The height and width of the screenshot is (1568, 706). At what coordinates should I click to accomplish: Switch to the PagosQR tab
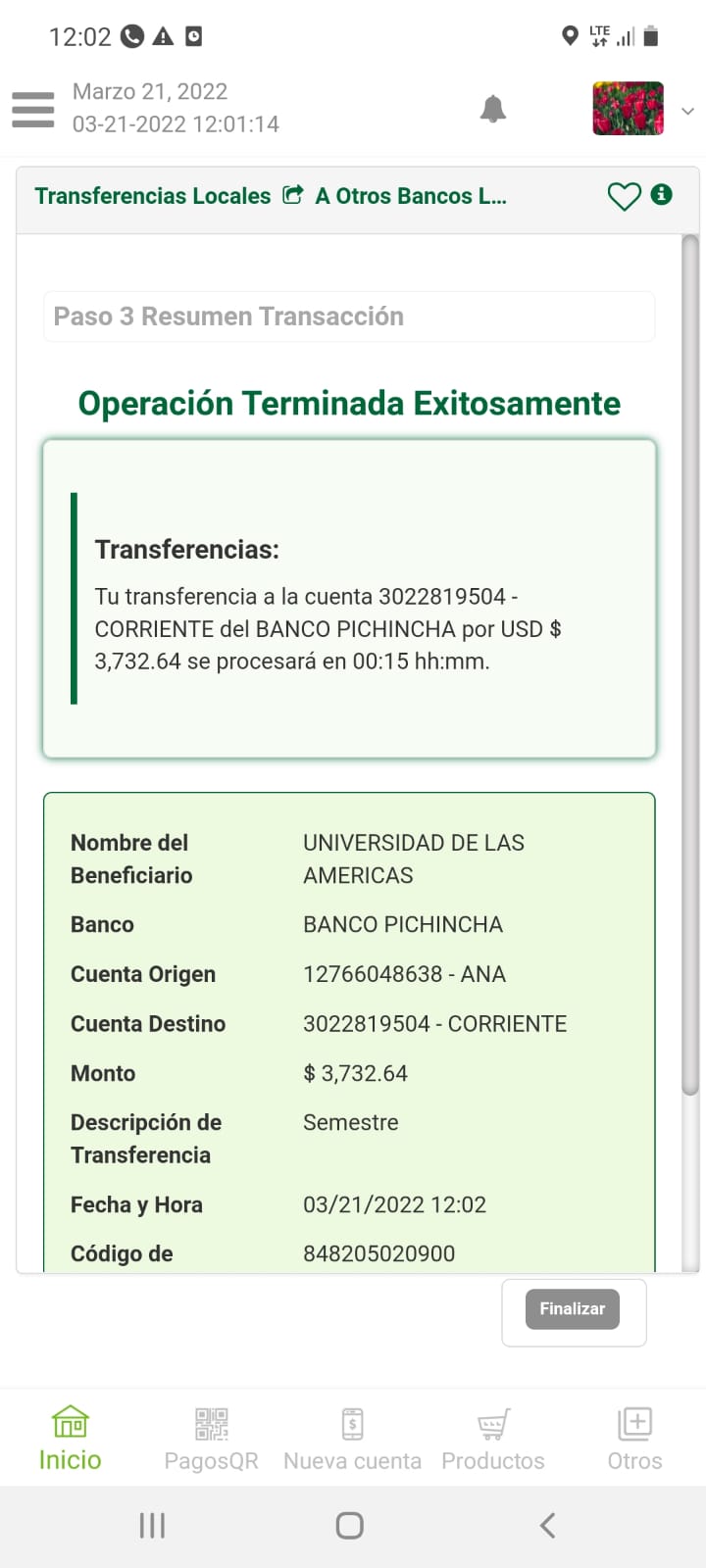211,1439
